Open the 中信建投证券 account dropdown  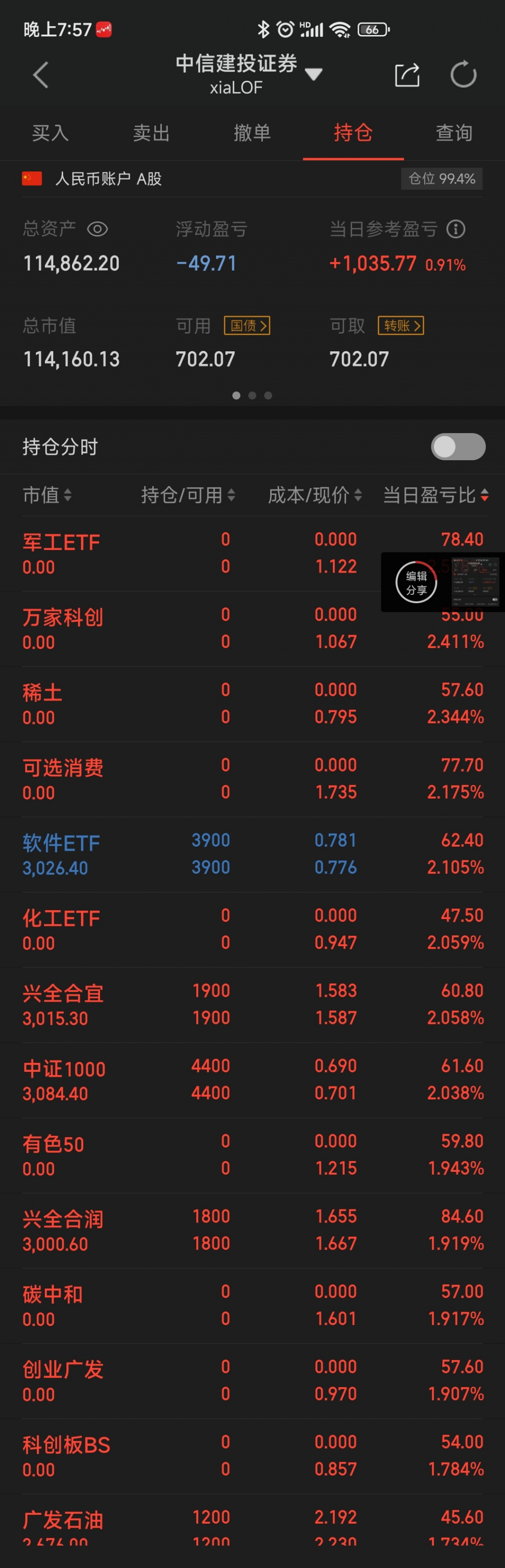[x=313, y=74]
